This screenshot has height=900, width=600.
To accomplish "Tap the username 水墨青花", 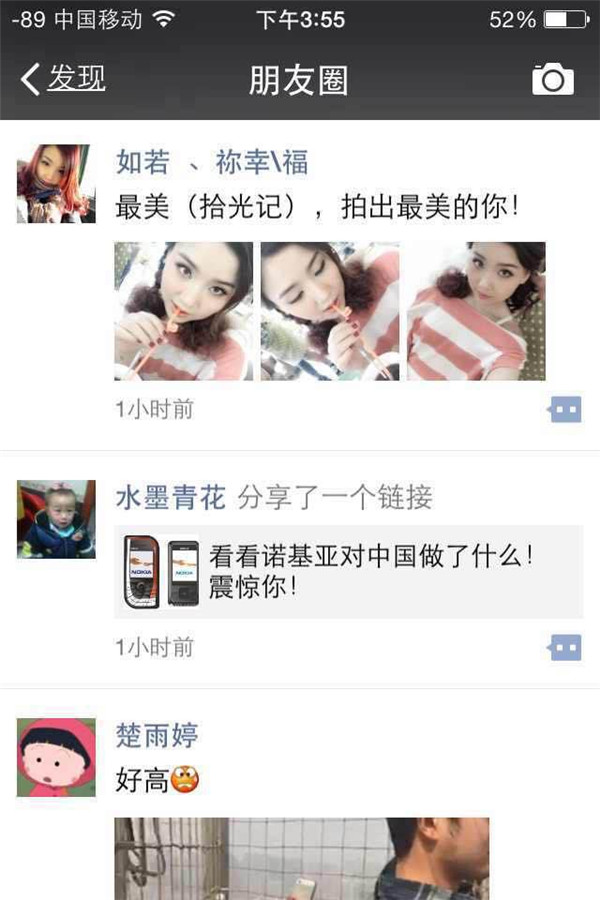I will click(171, 497).
